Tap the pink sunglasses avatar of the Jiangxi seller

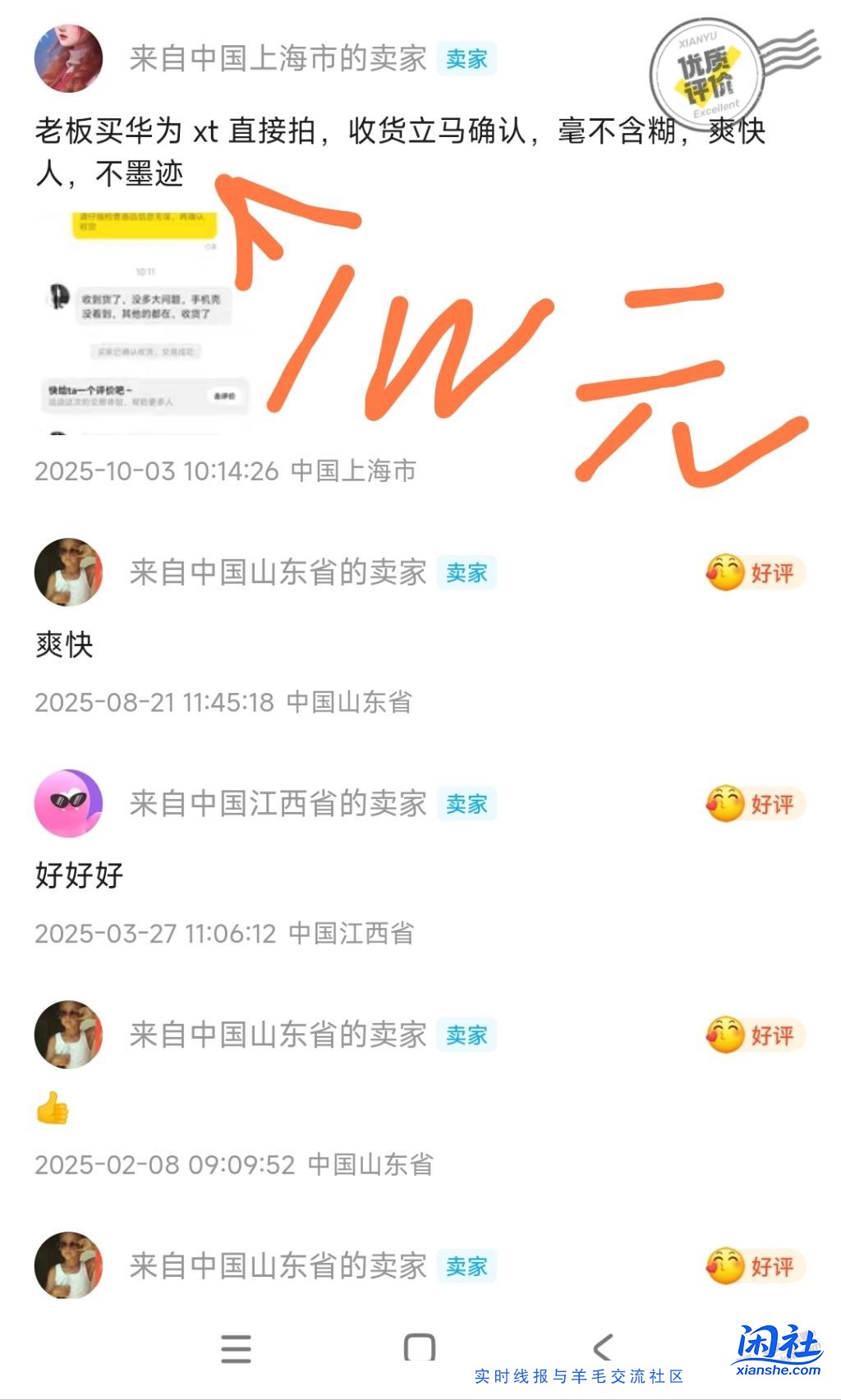pos(70,805)
